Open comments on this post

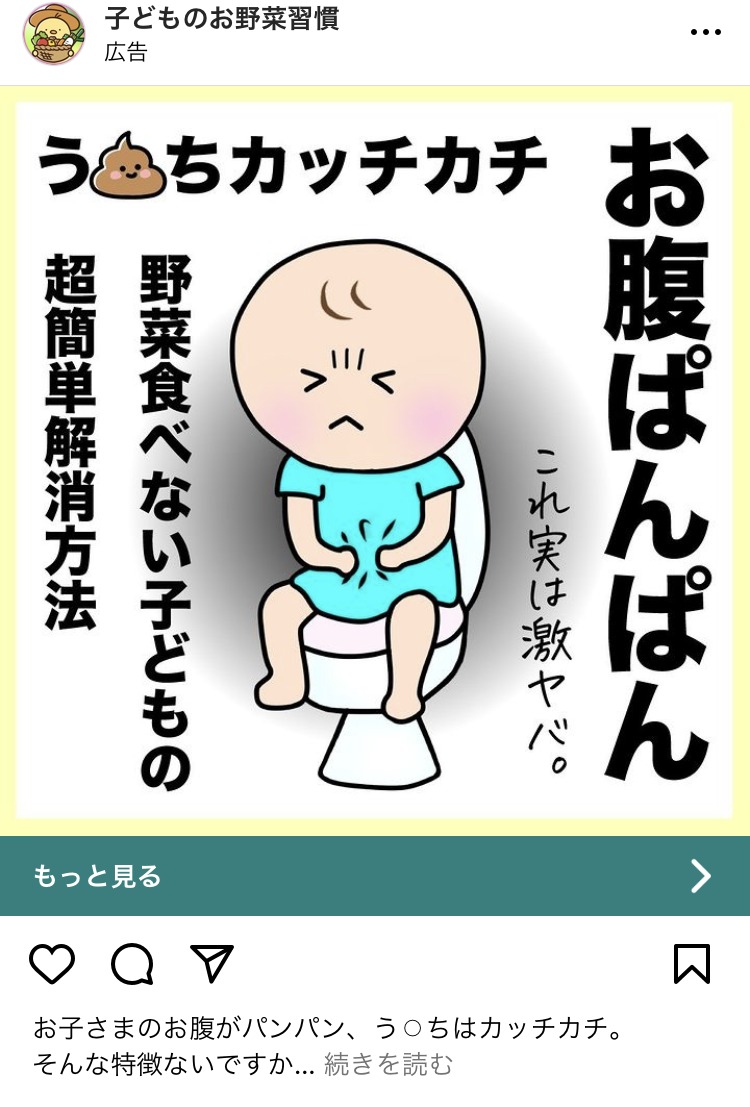132,964
